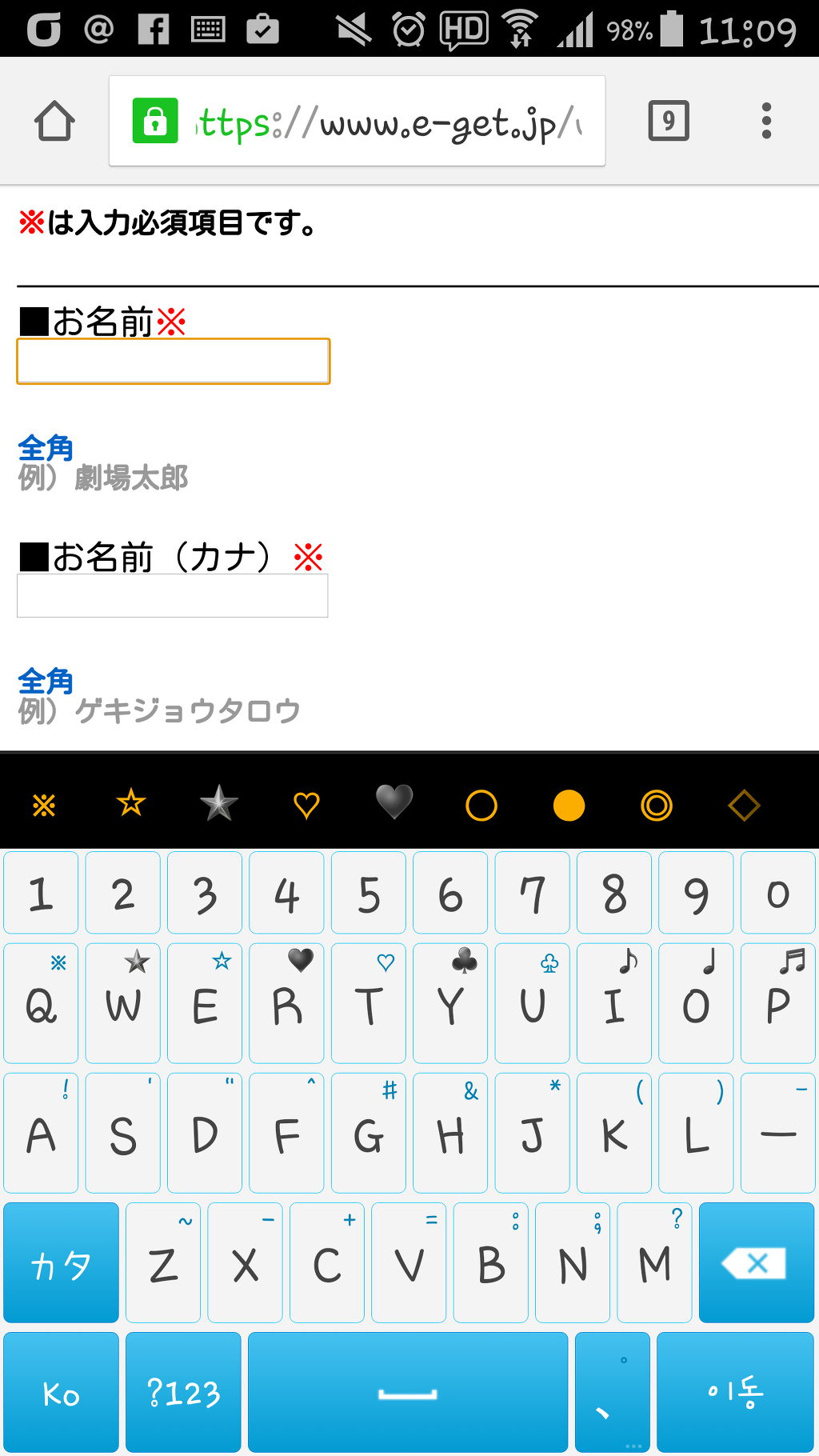819x1456 pixels.
Task: Go to the browser home page
Action: click(x=54, y=122)
